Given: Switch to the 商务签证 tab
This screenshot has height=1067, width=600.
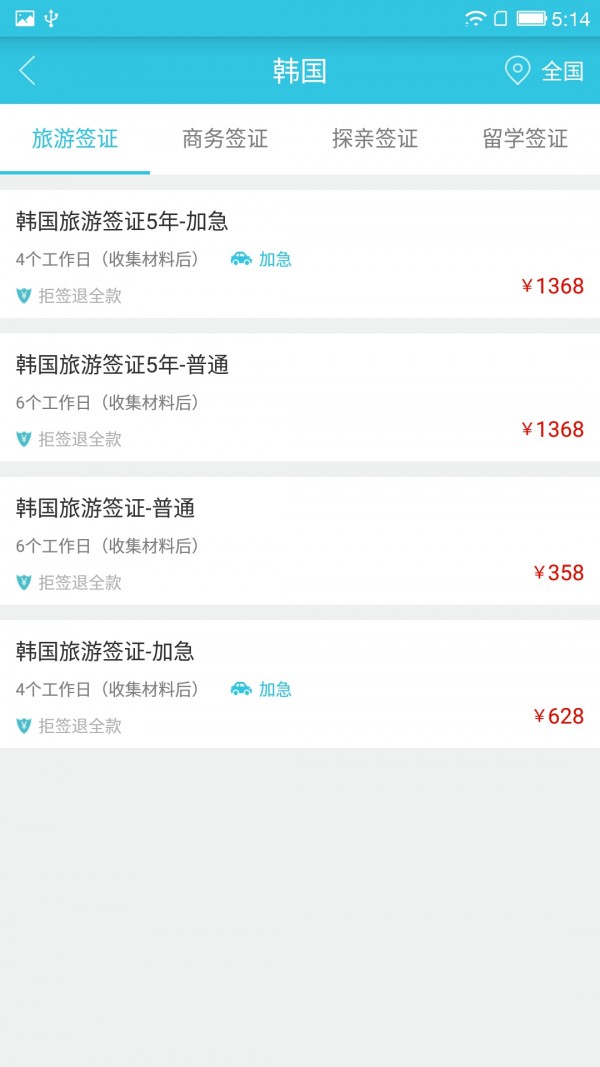Looking at the screenshot, I should click(225, 139).
